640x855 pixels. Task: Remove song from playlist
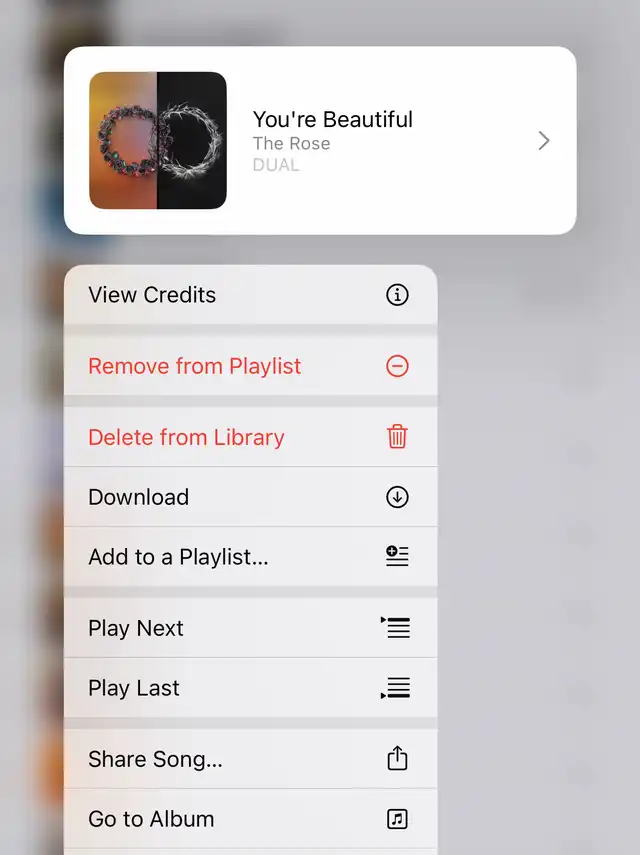[x=250, y=366]
